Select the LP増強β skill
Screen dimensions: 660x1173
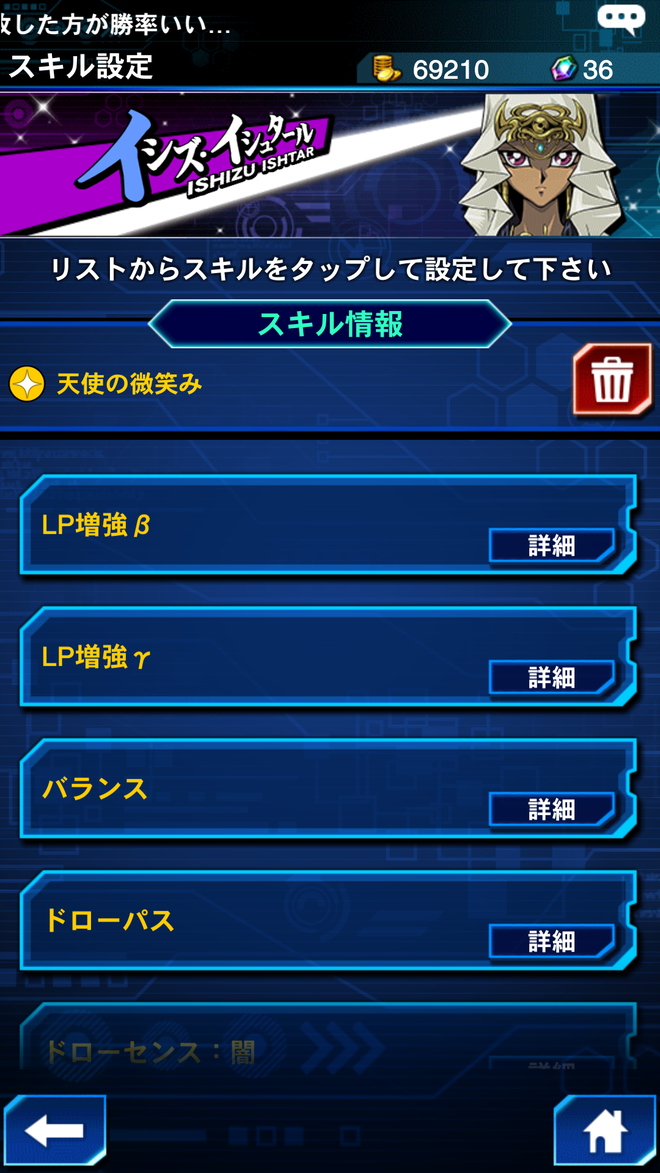point(250,525)
